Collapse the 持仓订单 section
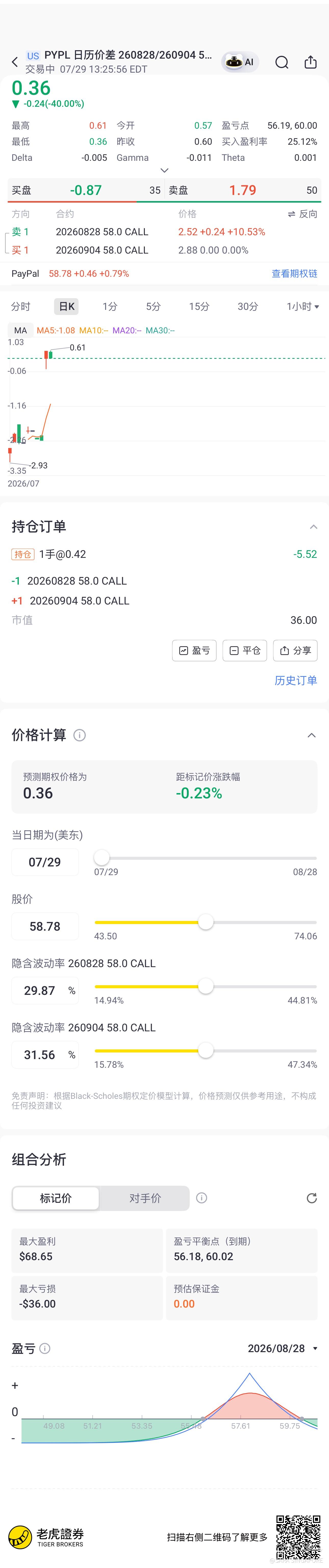329x1568 pixels. tap(313, 526)
